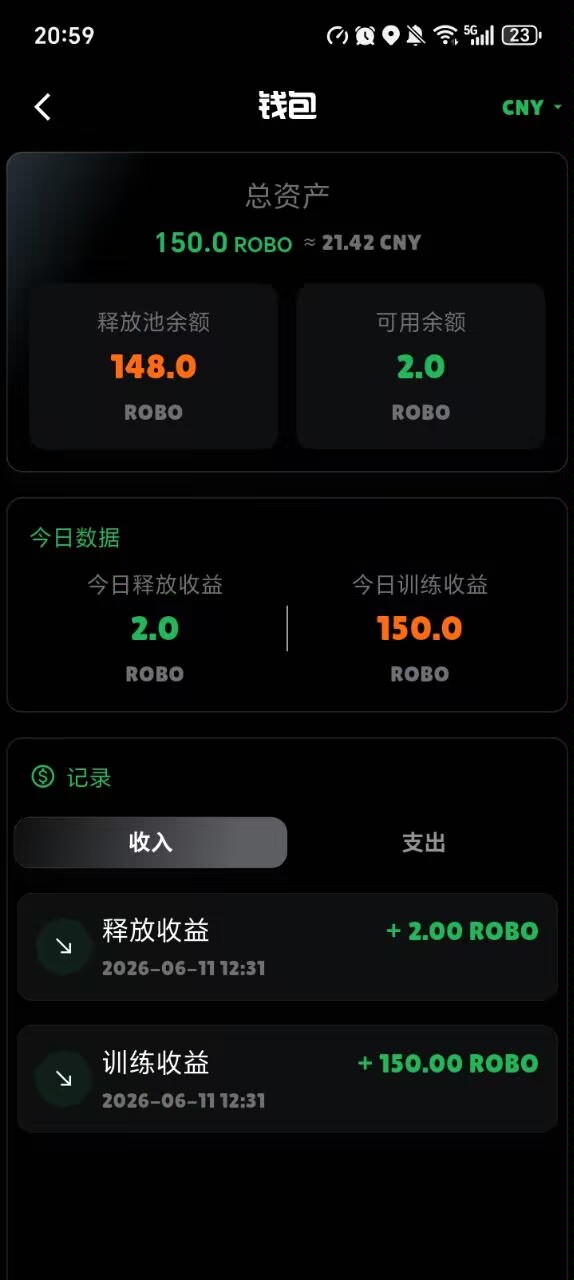Viewport: 574px width, 1280px height.
Task: Tap the 可用余额 card
Action: pyautogui.click(x=421, y=366)
